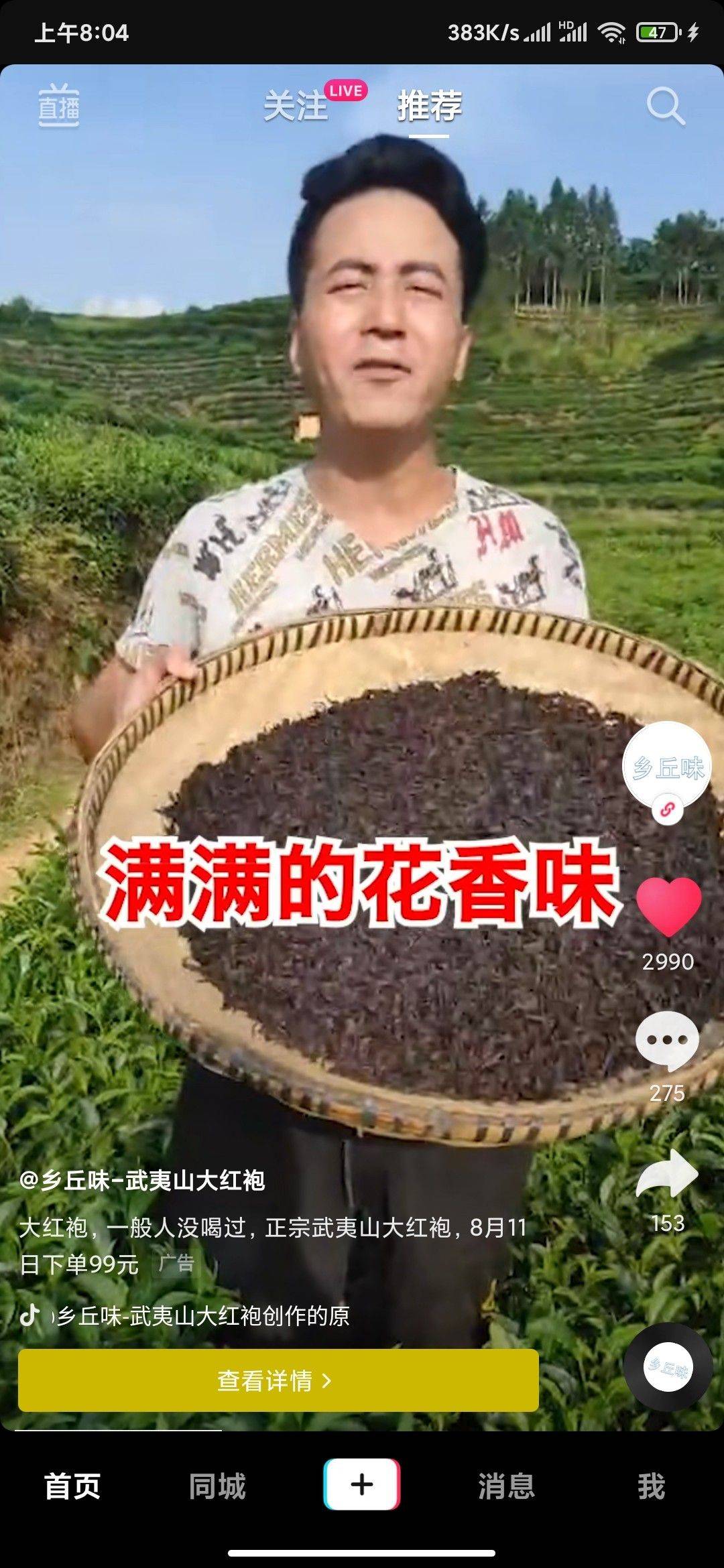Tap the 查看详情 details button
Image resolution: width=724 pixels, height=1568 pixels.
point(278,1380)
